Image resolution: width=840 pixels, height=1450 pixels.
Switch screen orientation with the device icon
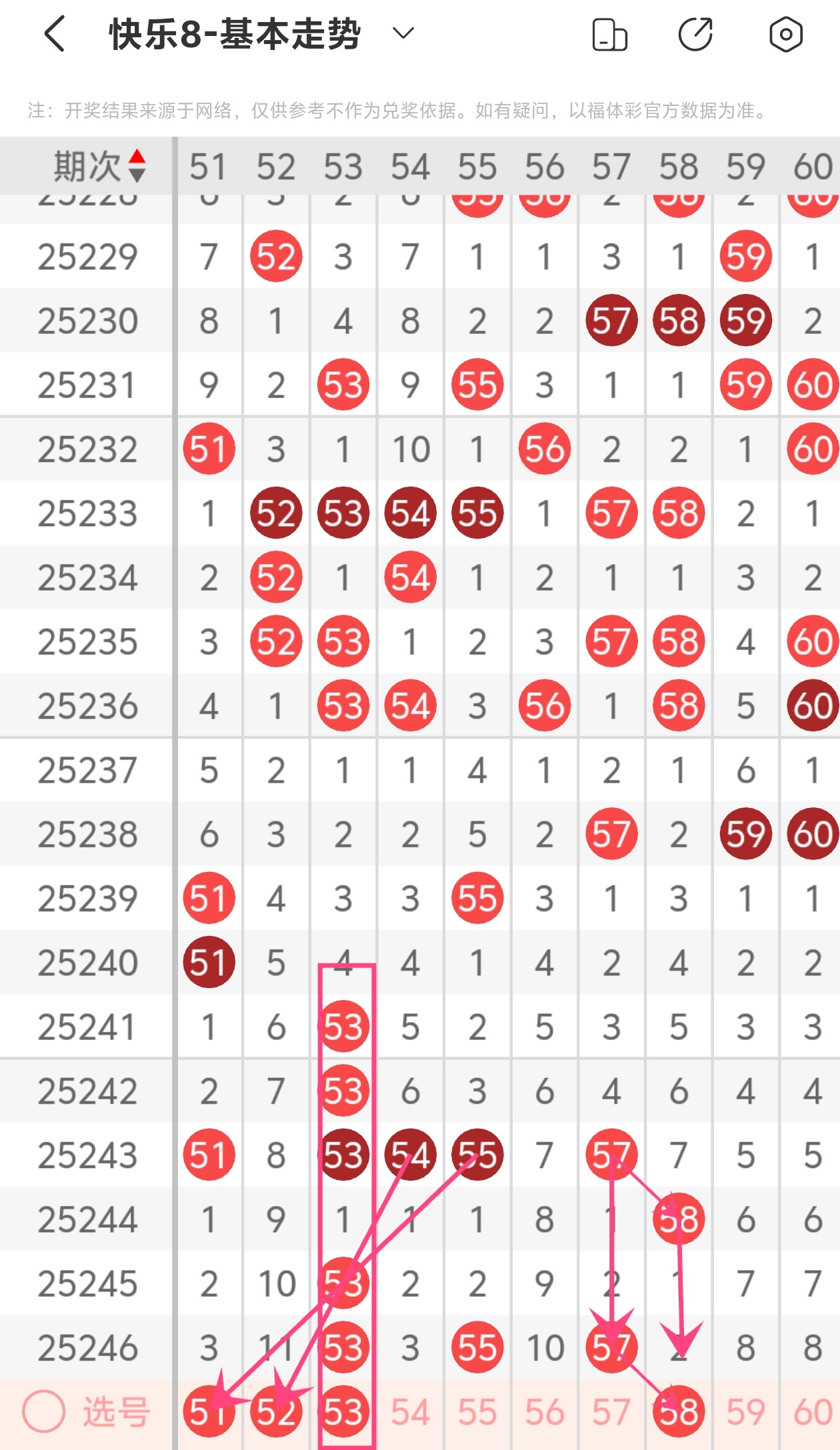pos(609,35)
